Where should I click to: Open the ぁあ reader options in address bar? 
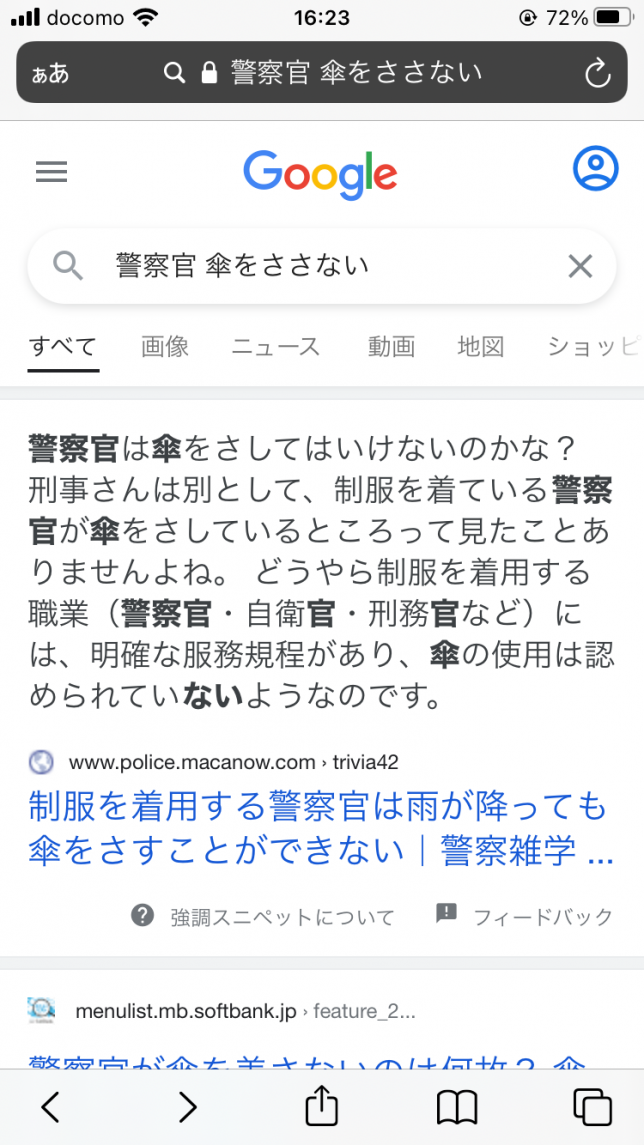(50, 73)
